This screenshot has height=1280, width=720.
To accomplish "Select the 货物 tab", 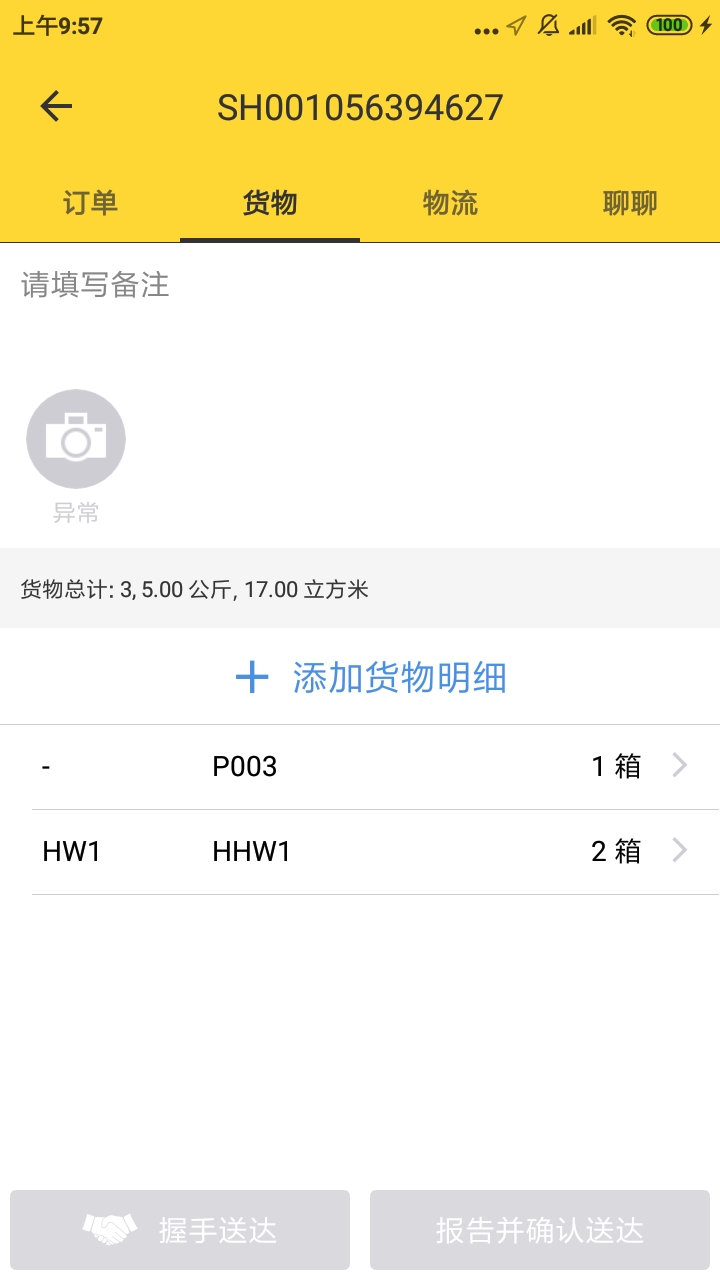I will [270, 203].
